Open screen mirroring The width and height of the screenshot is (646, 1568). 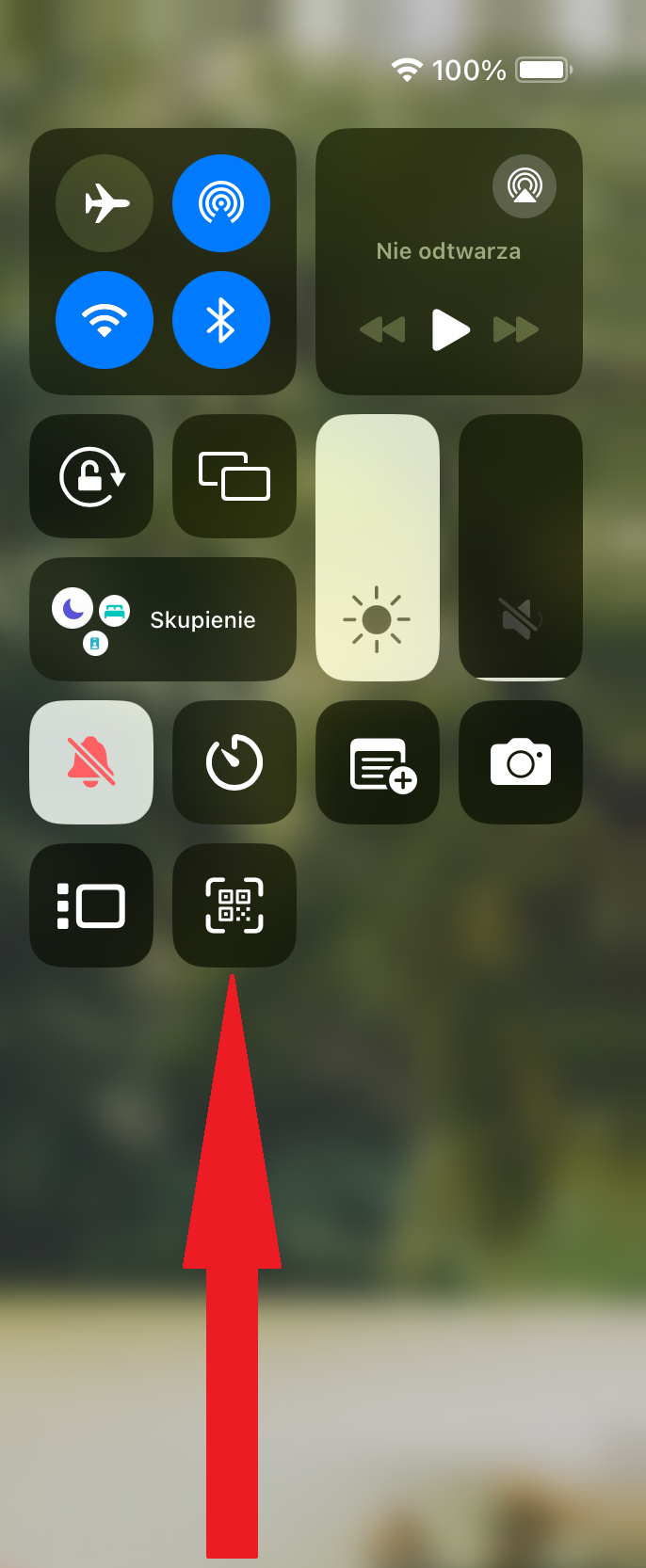(234, 476)
